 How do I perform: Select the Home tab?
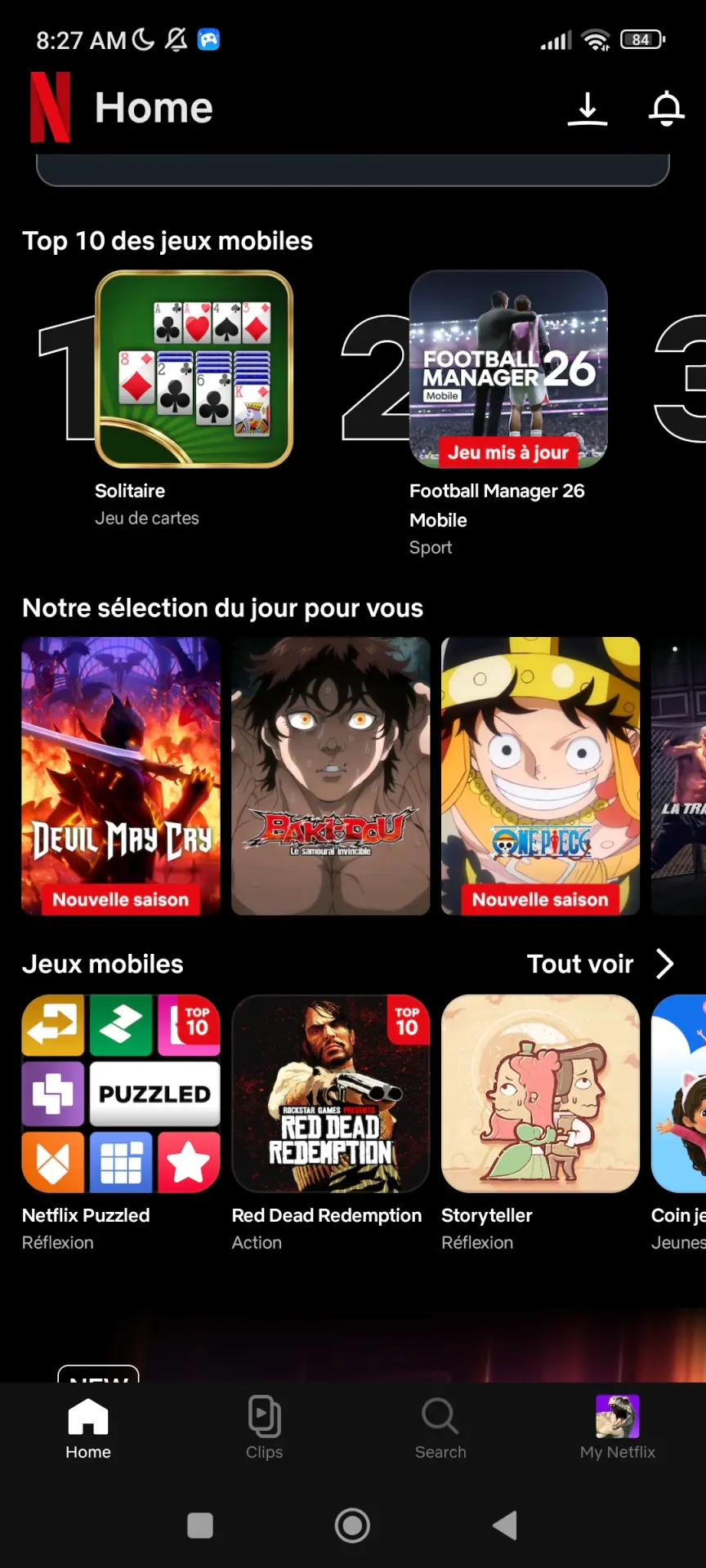pos(88,1428)
